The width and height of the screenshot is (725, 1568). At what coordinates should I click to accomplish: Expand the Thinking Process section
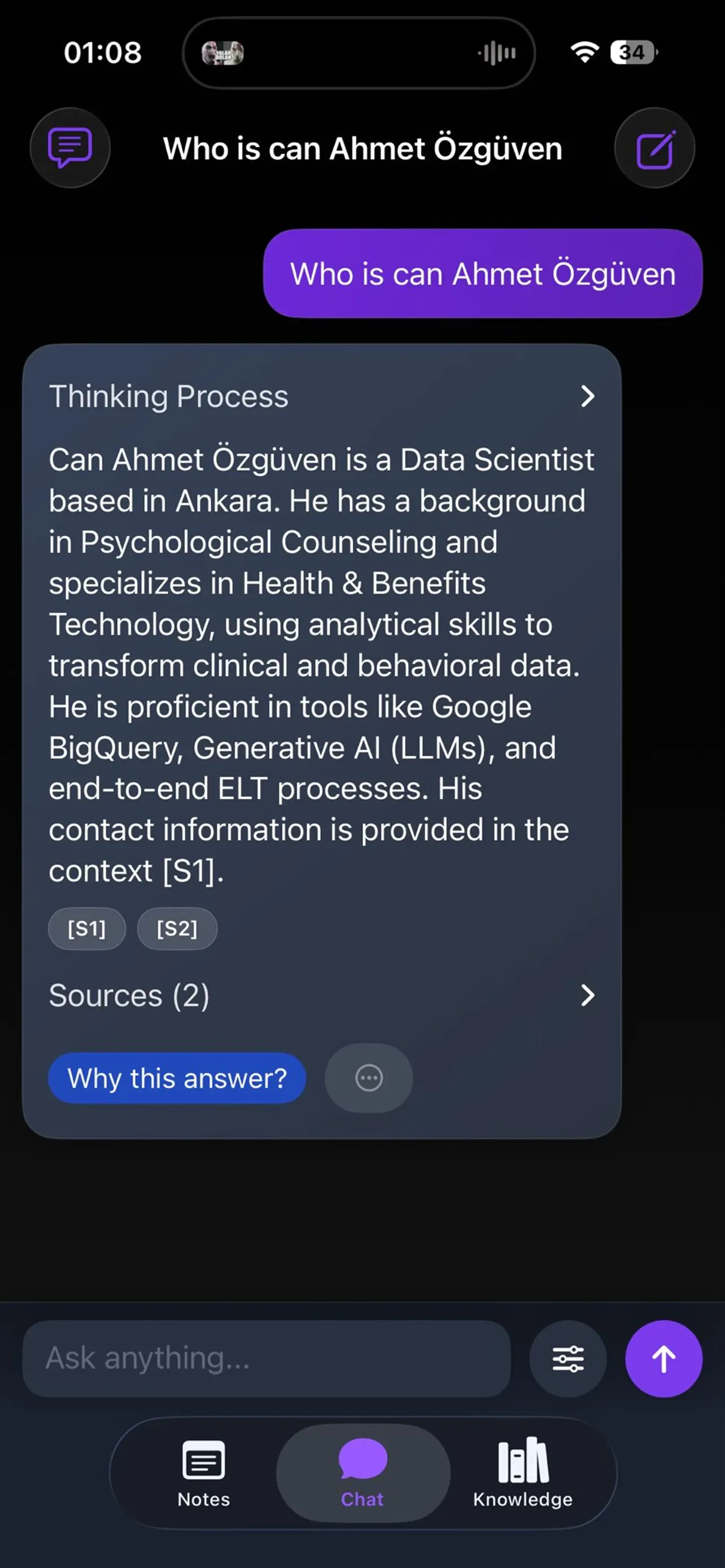point(169,396)
